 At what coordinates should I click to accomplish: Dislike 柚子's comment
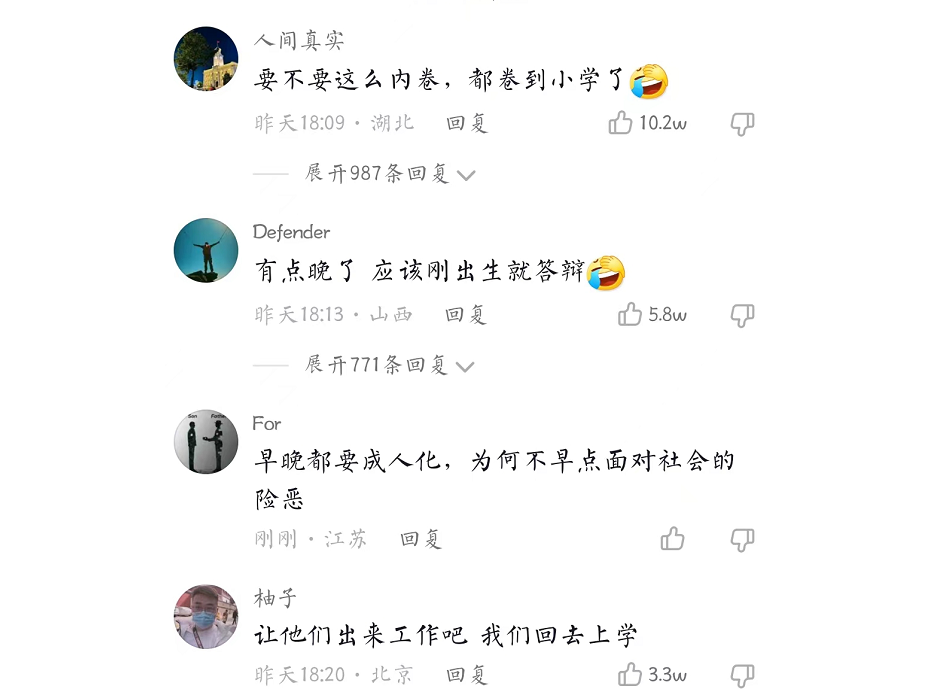pyautogui.click(x=742, y=676)
